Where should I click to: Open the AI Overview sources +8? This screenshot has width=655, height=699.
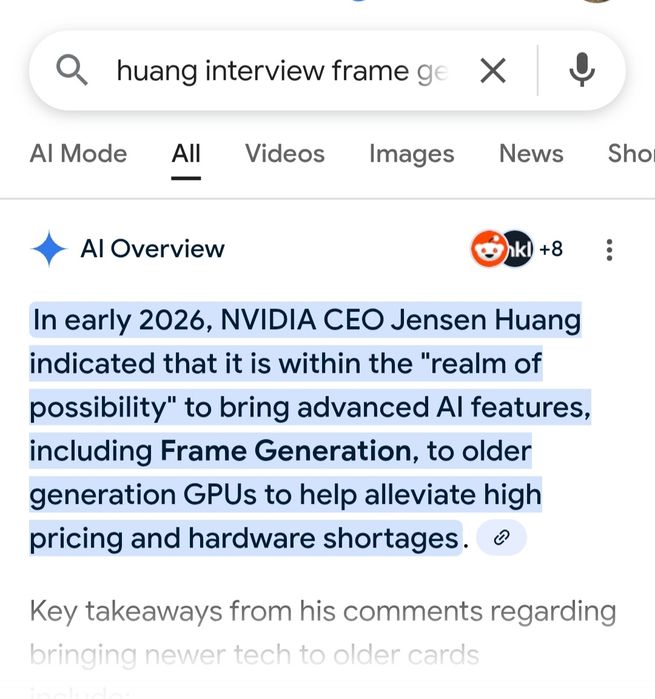(517, 249)
